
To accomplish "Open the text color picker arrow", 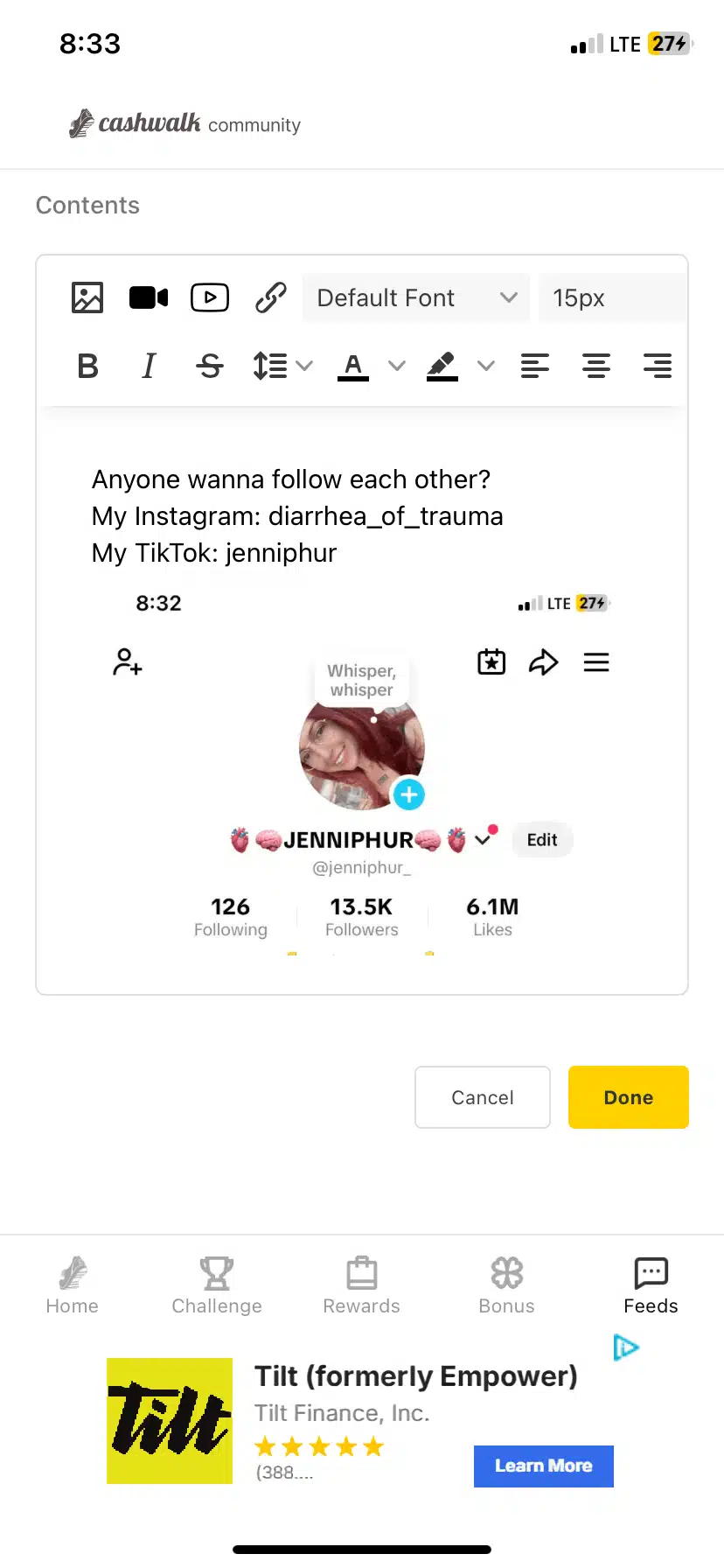I will pos(397,366).
